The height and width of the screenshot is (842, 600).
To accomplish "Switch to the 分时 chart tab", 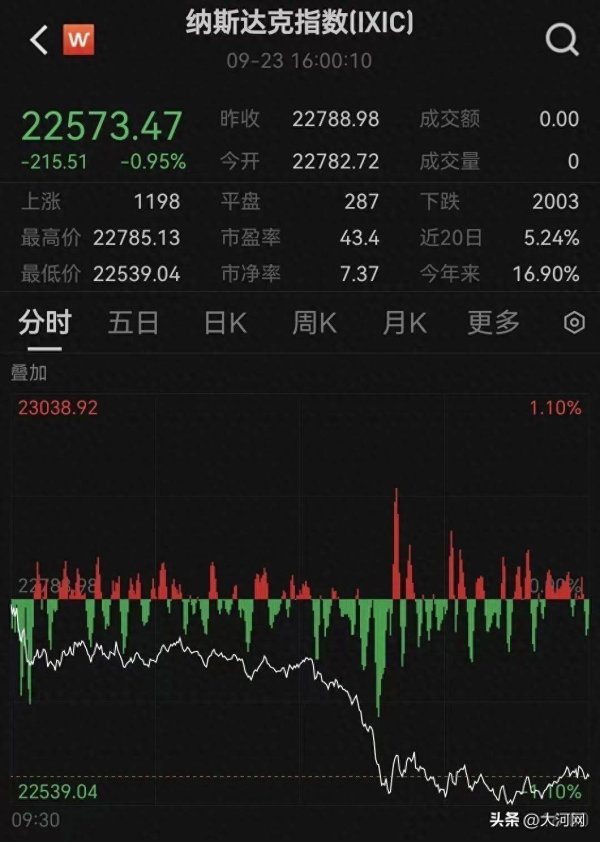I will (x=45, y=323).
